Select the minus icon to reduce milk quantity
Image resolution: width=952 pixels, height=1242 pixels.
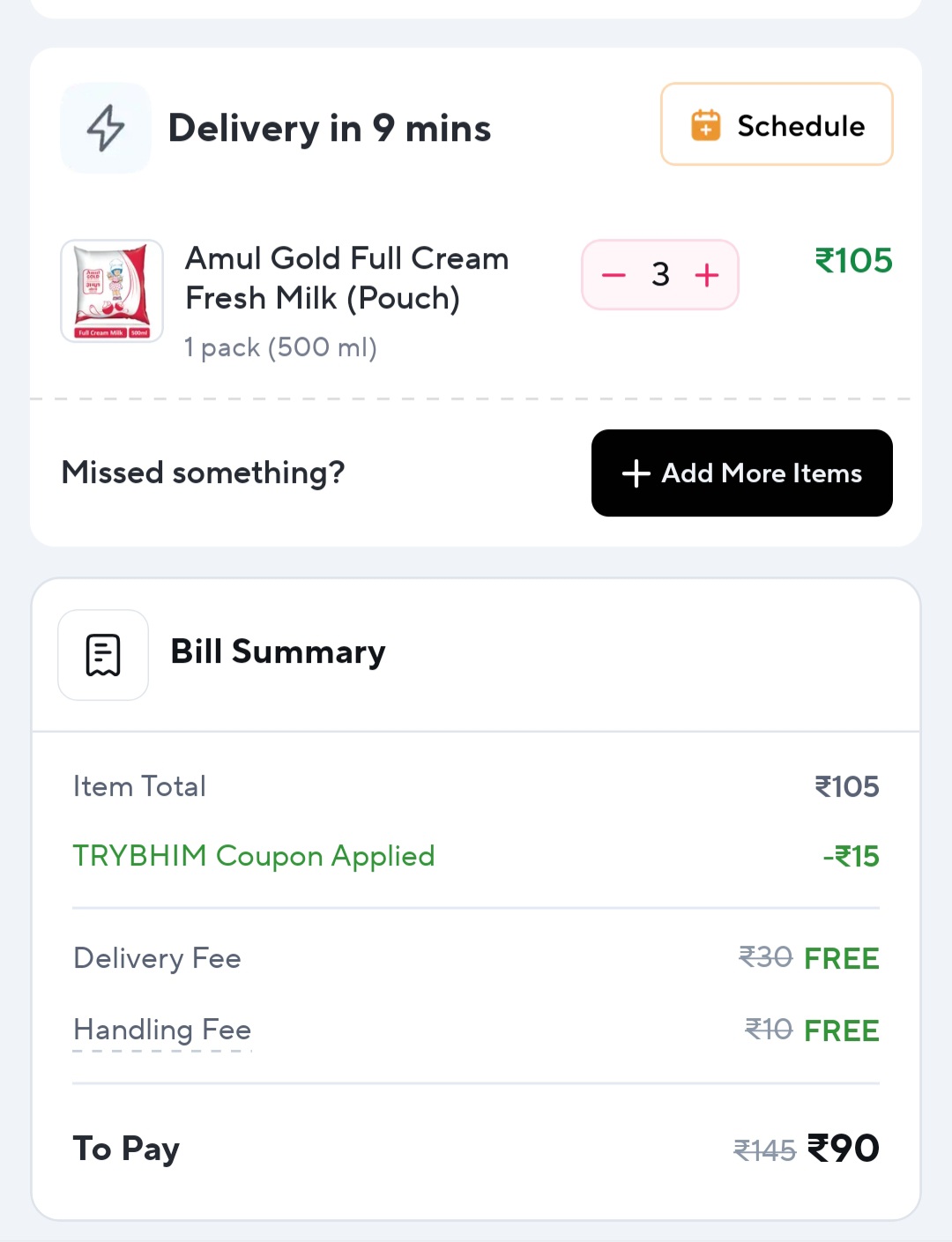[x=614, y=275]
